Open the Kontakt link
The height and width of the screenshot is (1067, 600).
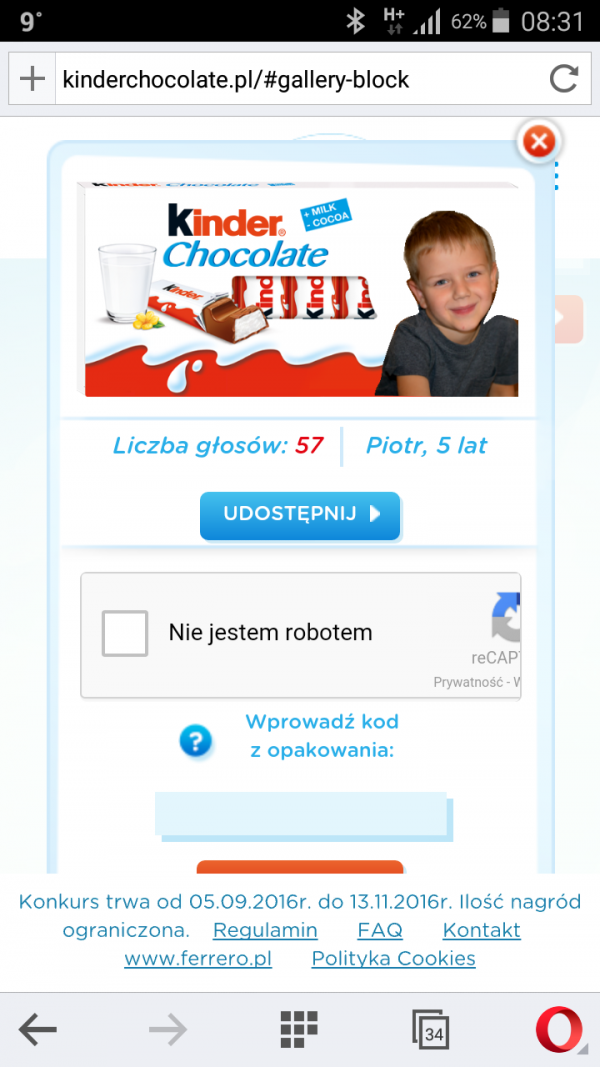pos(482,930)
